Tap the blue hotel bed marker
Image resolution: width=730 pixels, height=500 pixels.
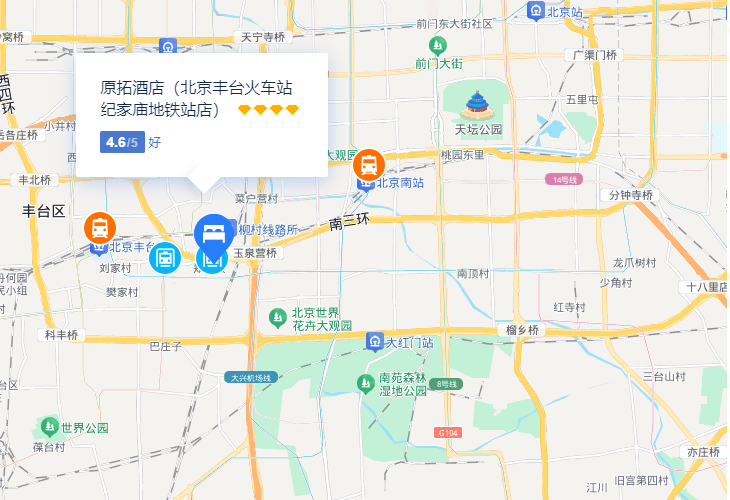click(x=213, y=233)
